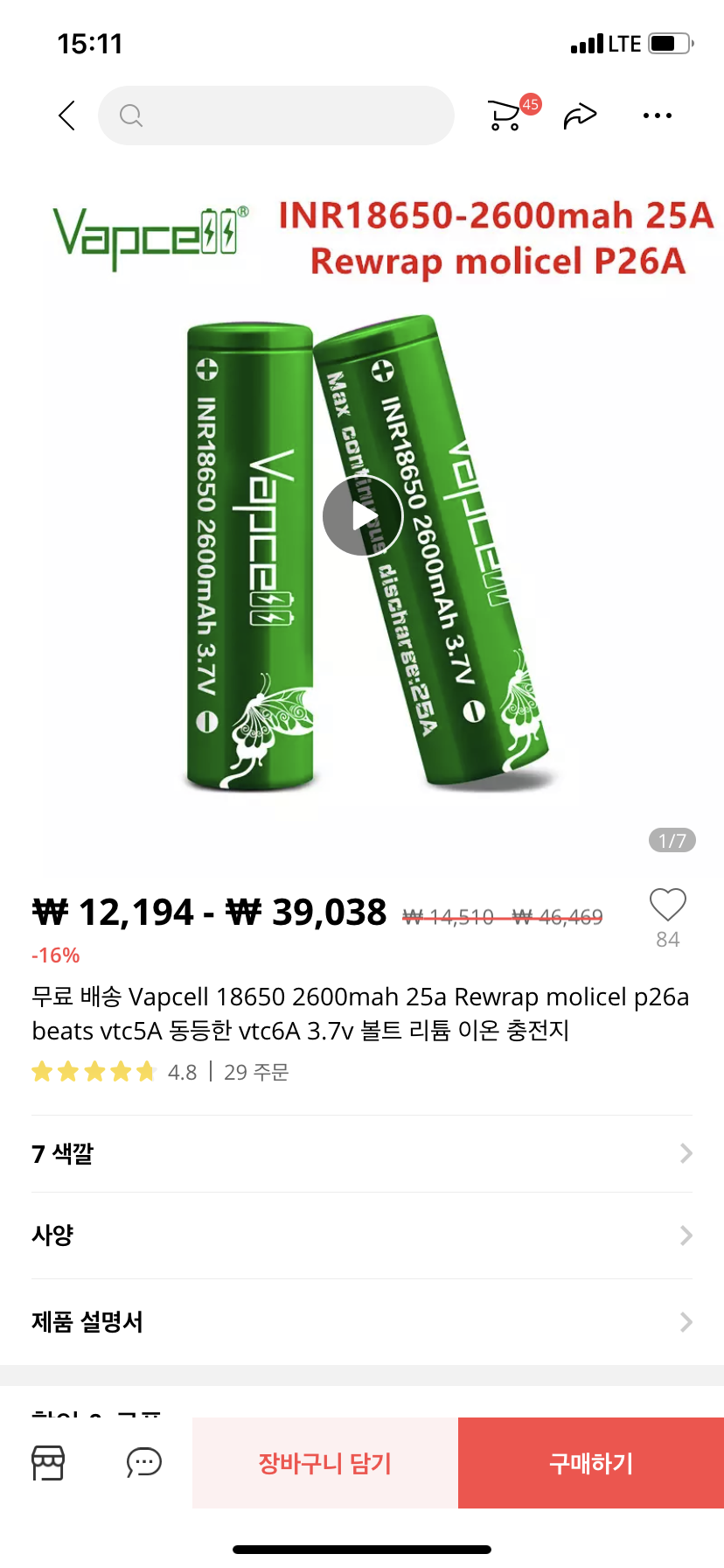Go back to the previous page
Viewport: 724px width, 1568px height.
67,115
